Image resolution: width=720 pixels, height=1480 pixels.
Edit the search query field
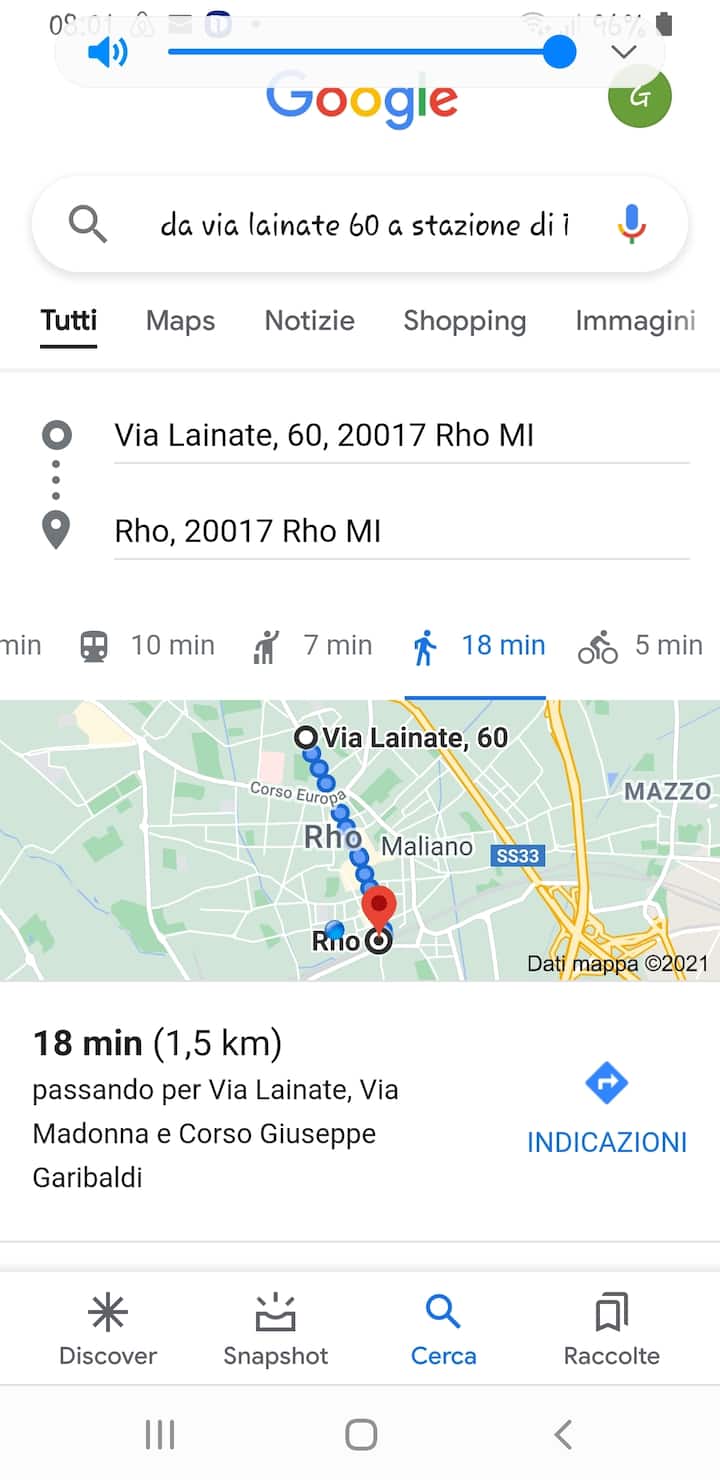[x=365, y=225]
